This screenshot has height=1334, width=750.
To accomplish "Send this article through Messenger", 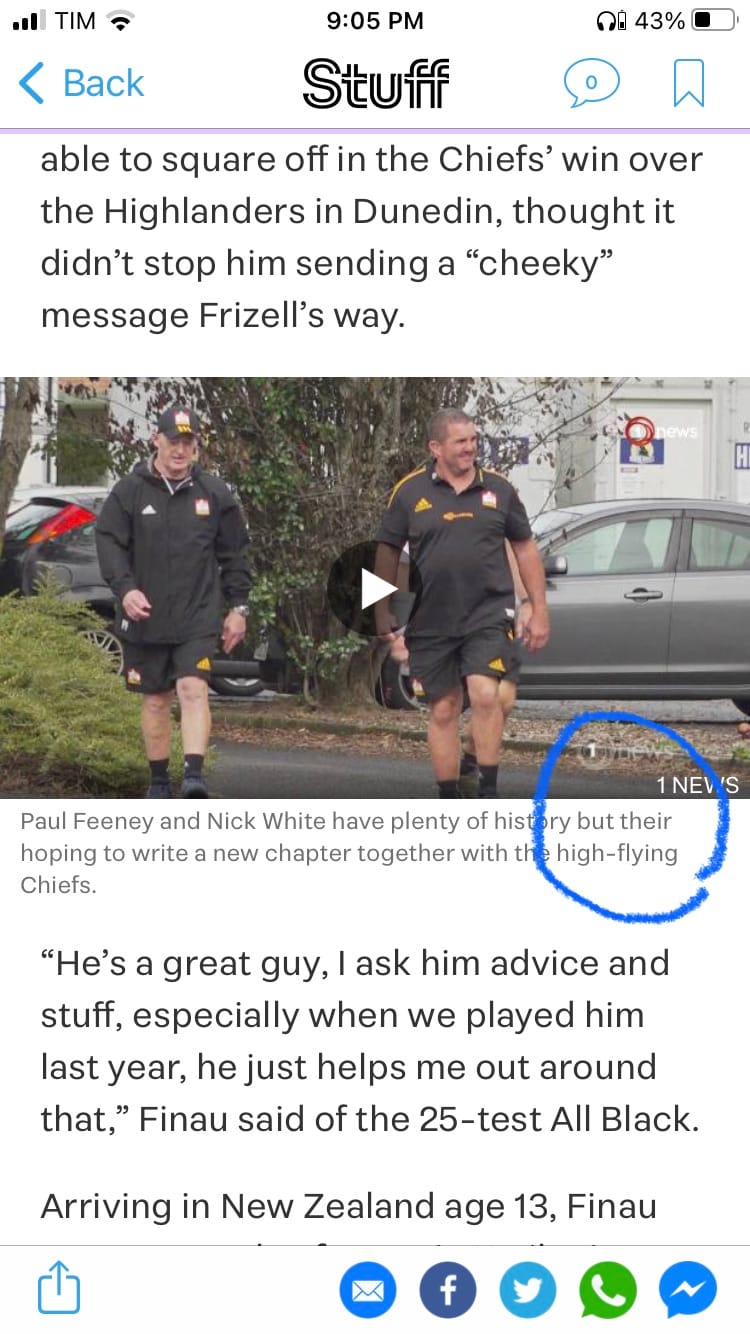I will click(x=687, y=1290).
